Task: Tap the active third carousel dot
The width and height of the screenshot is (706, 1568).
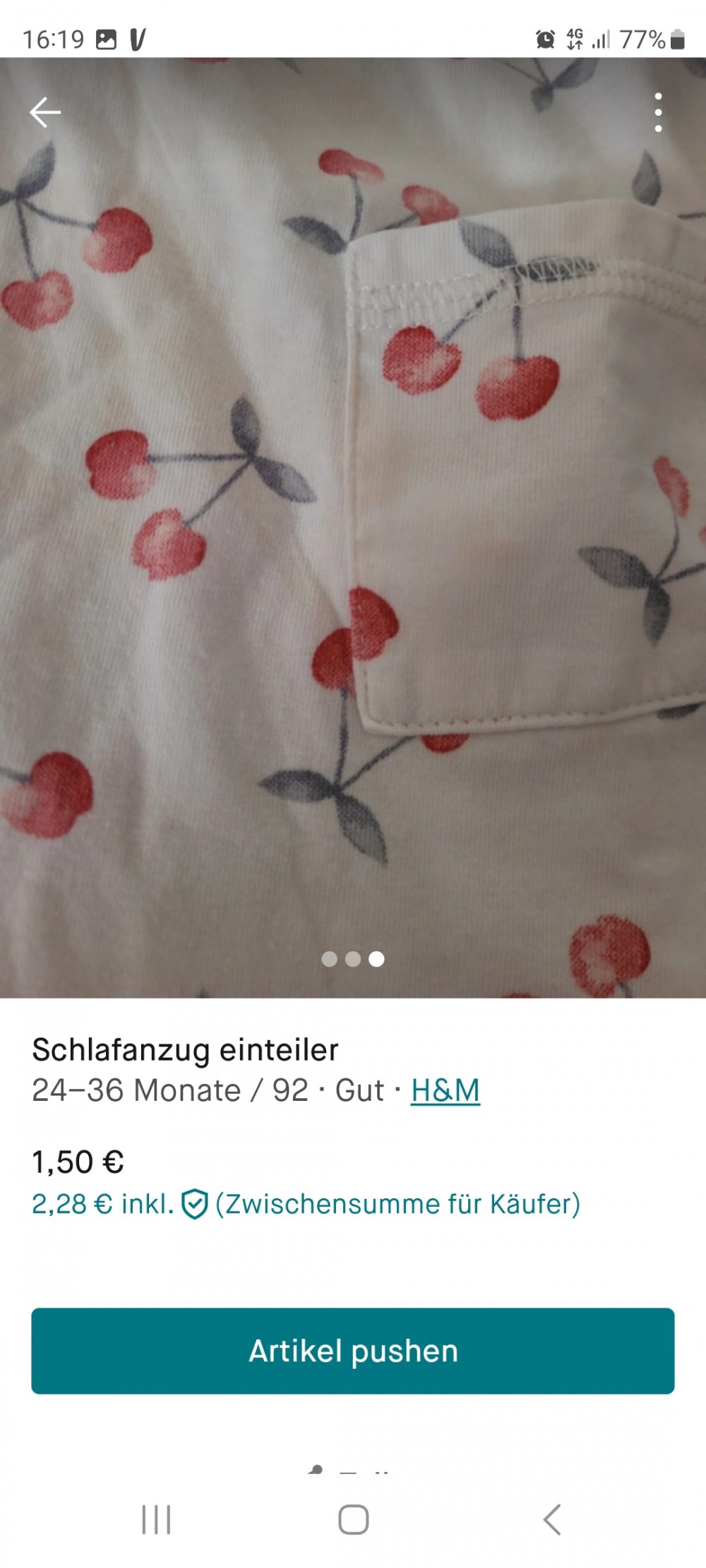Action: 377,959
